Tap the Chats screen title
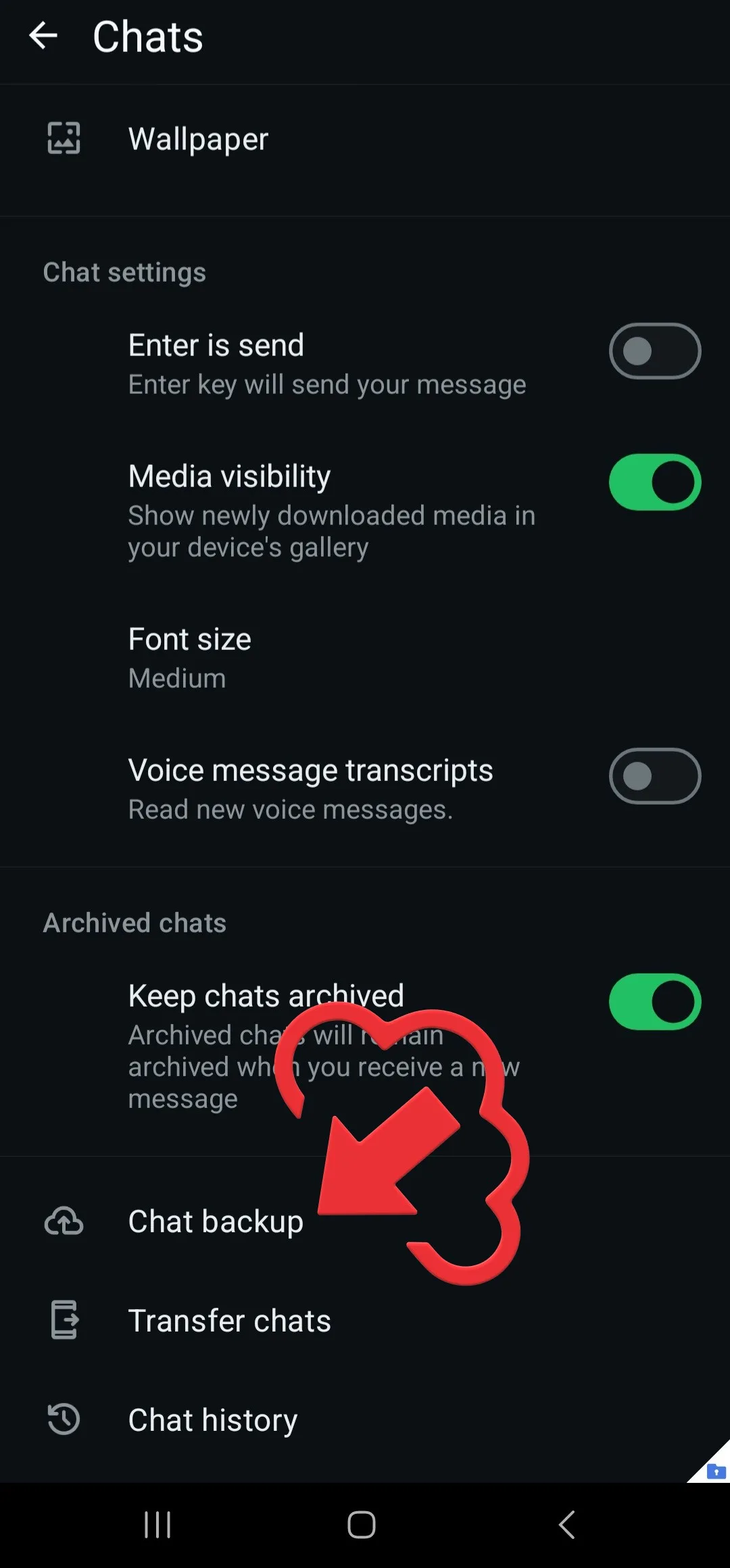 147,36
